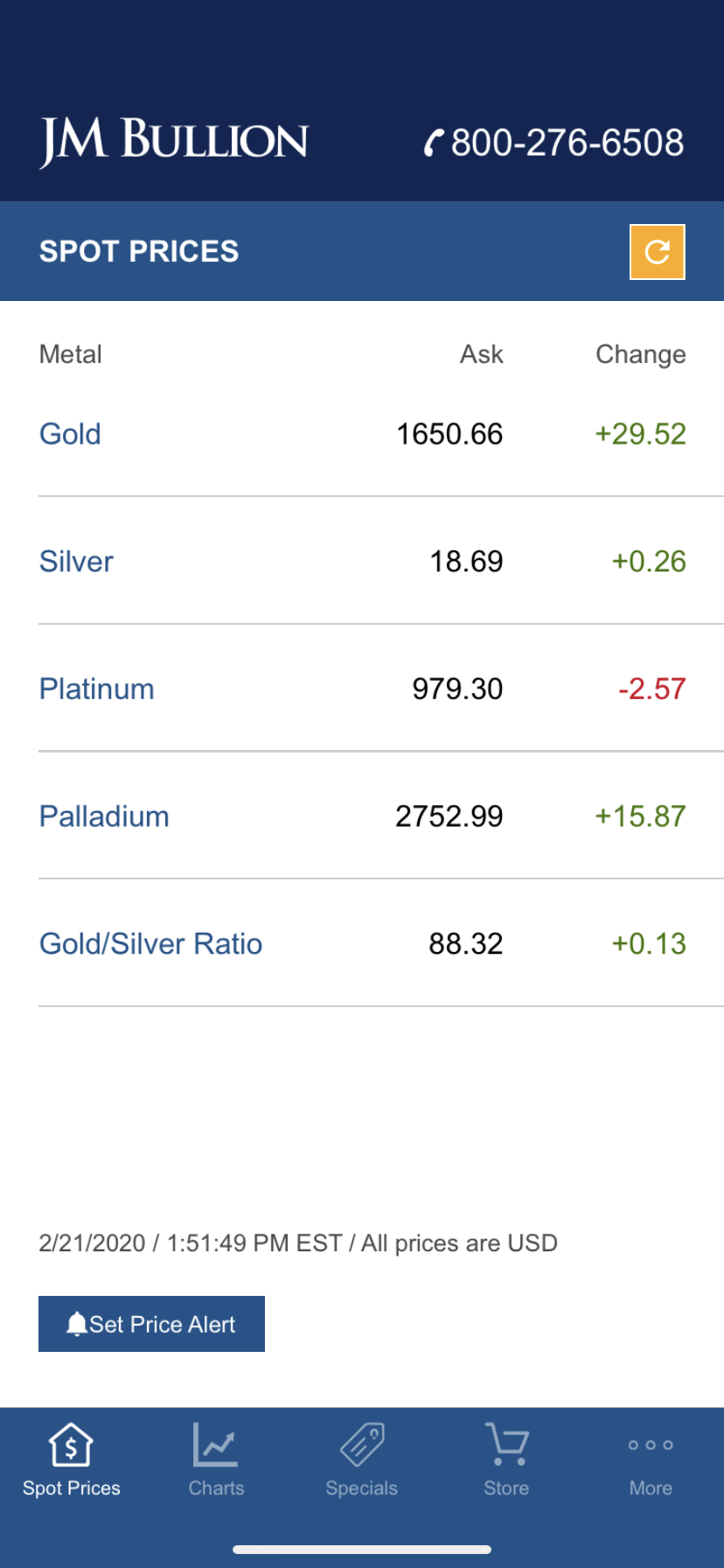Show the More tab options
Image resolution: width=724 pixels, height=1568 pixels.
651,1459
